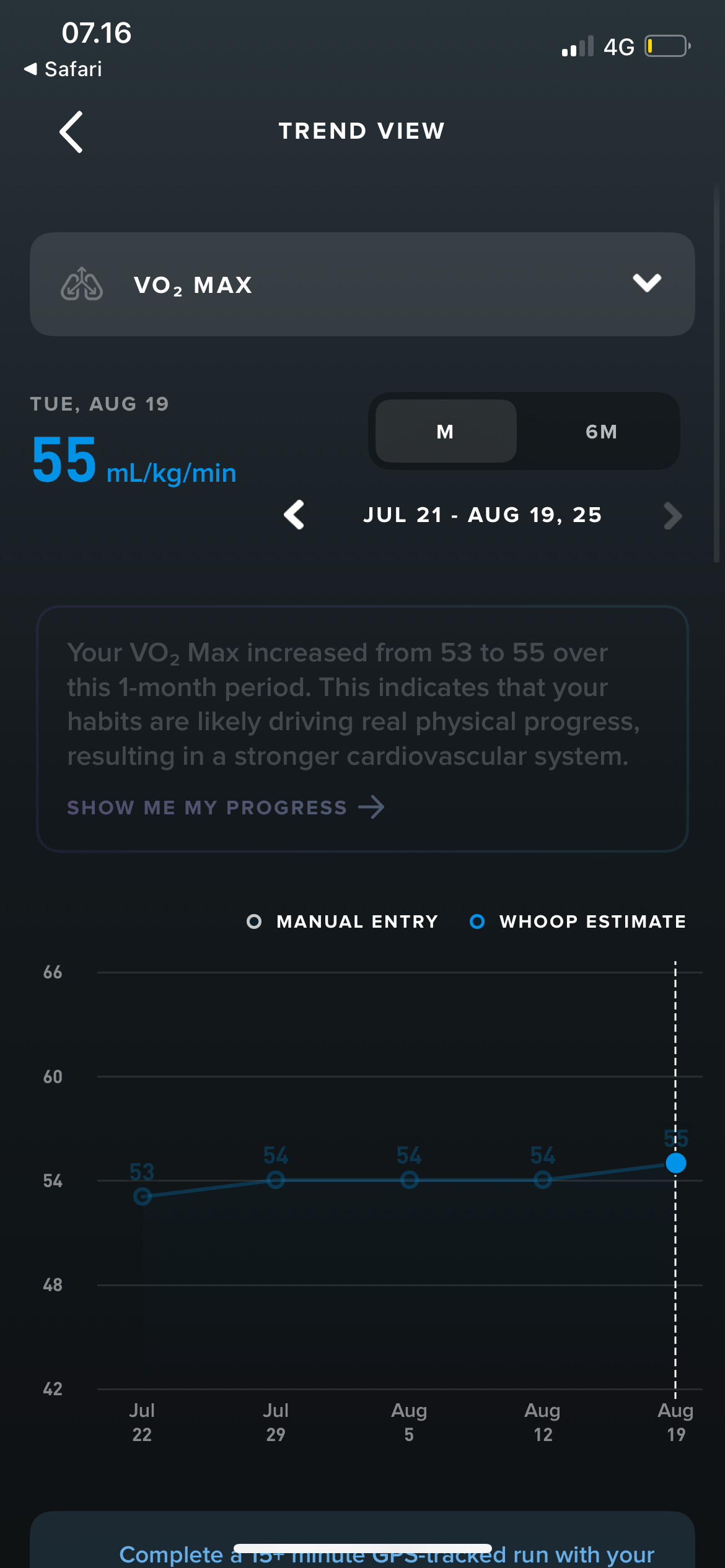Advance to the next date period
This screenshot has height=1568, width=725.
point(672,515)
